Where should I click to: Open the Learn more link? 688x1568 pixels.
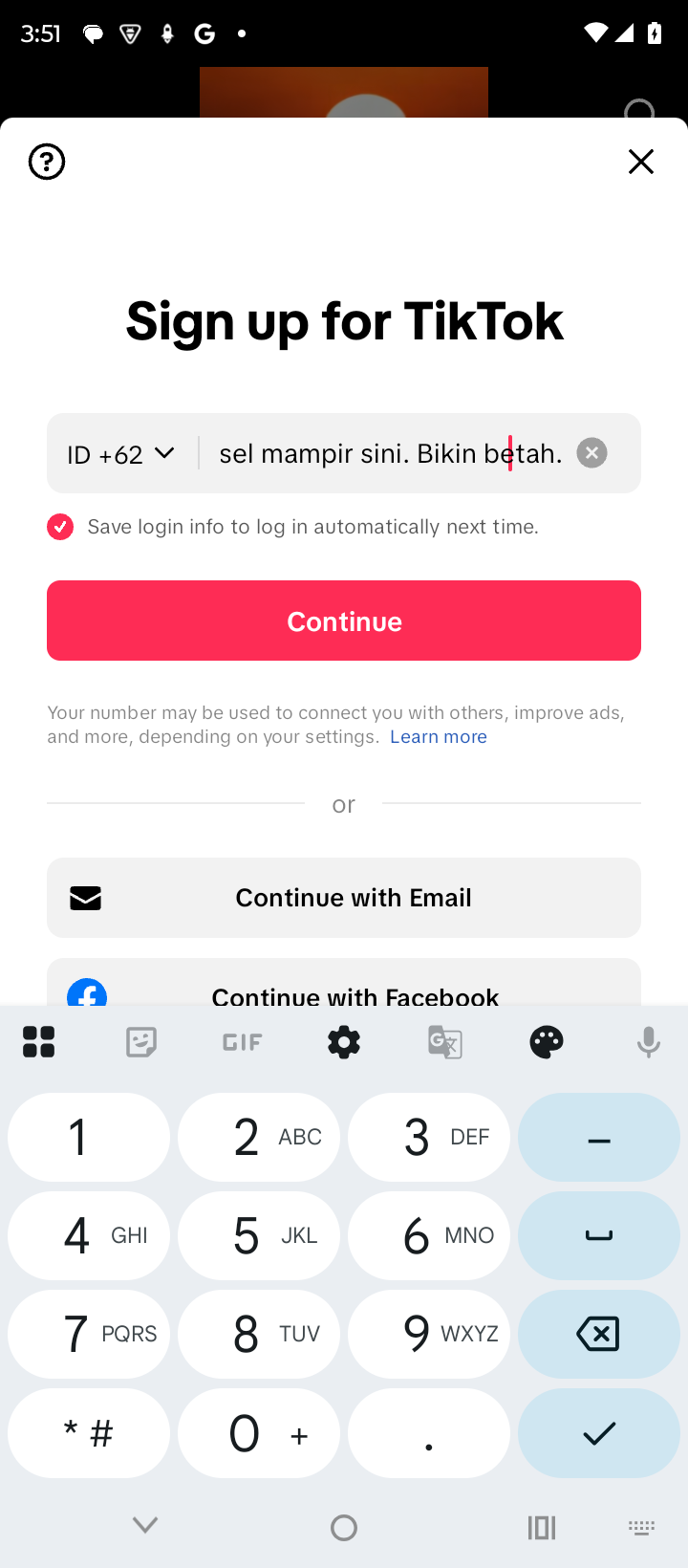click(439, 736)
